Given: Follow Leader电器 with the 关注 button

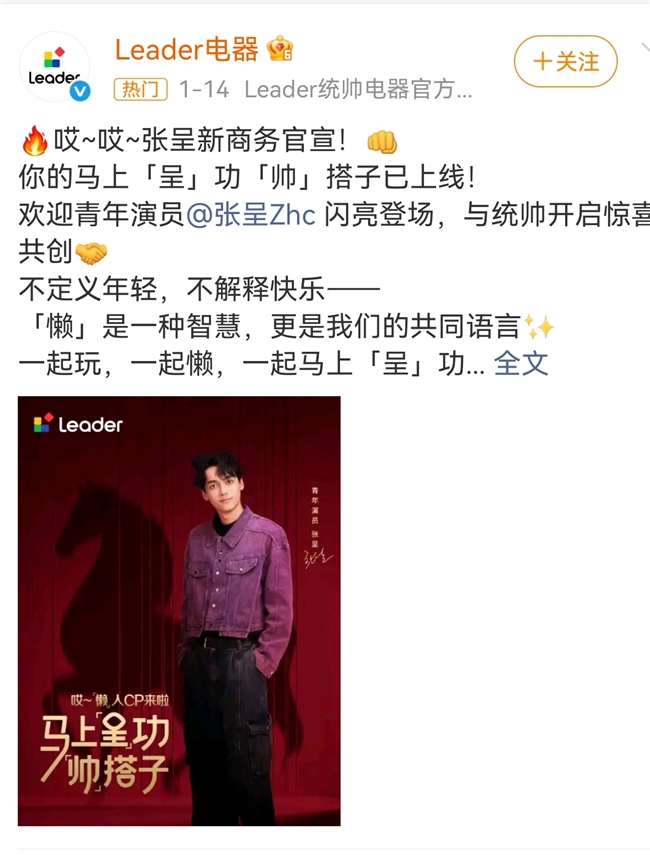Looking at the screenshot, I should coord(565,62).
